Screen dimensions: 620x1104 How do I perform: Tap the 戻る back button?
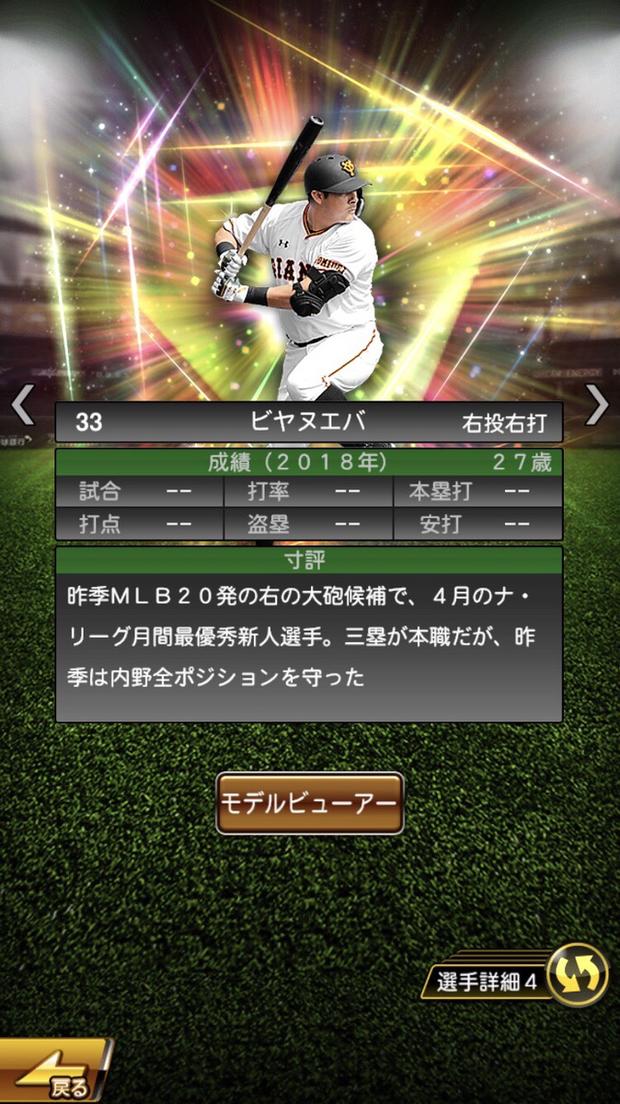click(55, 1075)
